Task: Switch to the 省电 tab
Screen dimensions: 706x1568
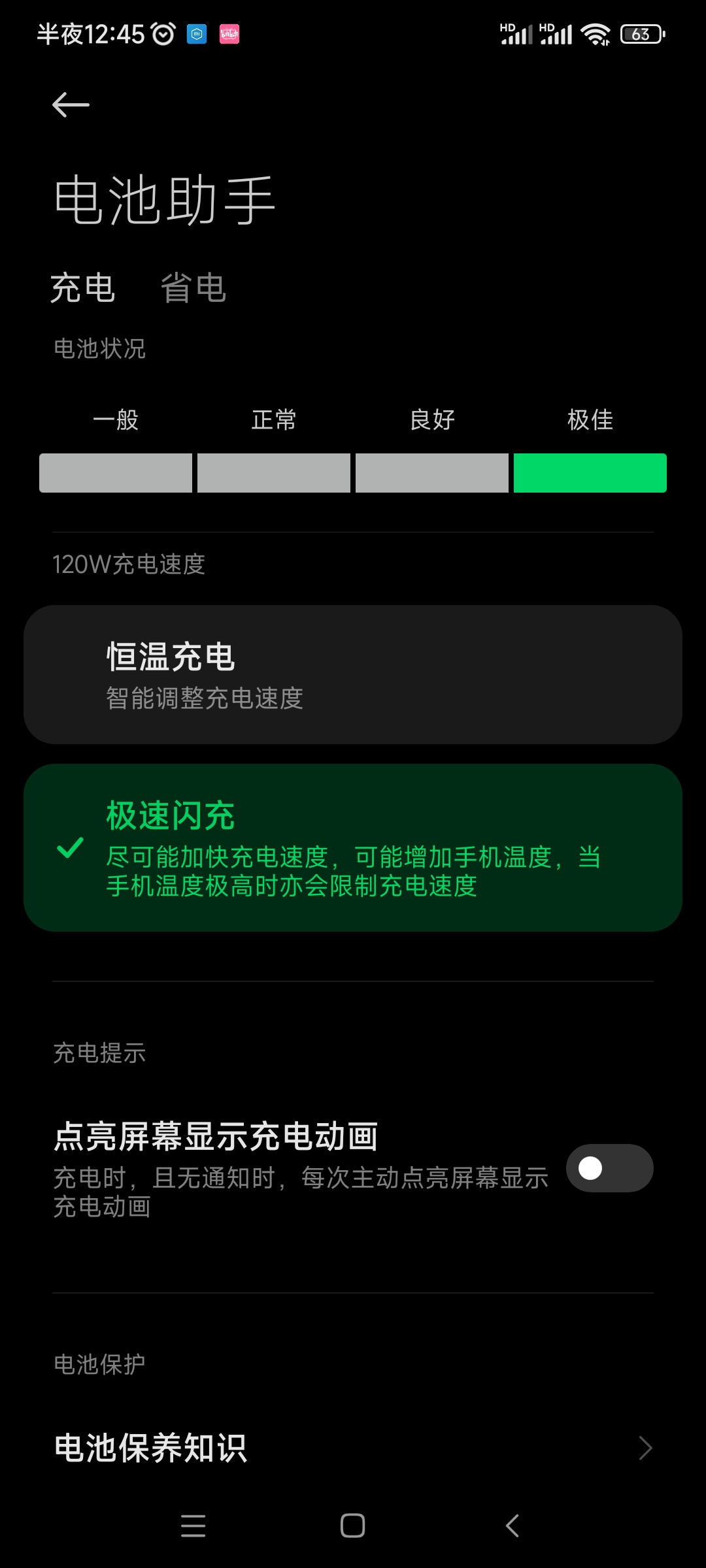Action: click(193, 288)
